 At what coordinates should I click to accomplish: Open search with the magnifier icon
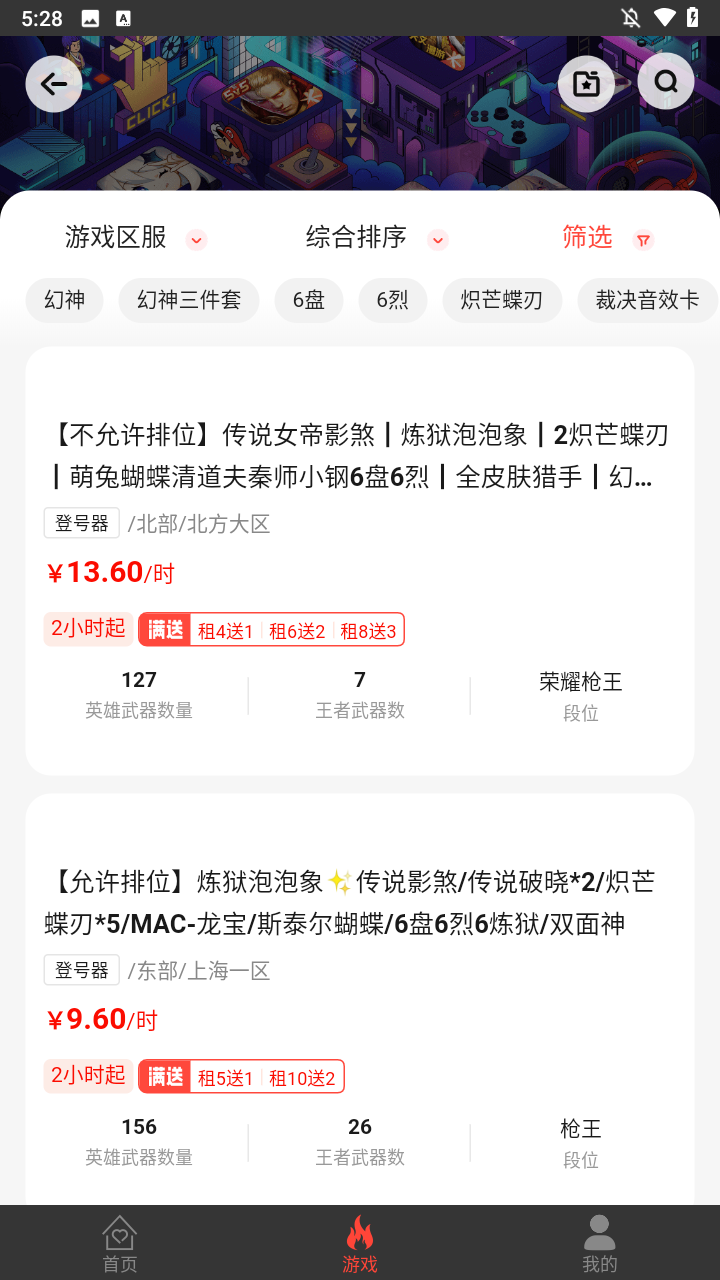coord(666,82)
